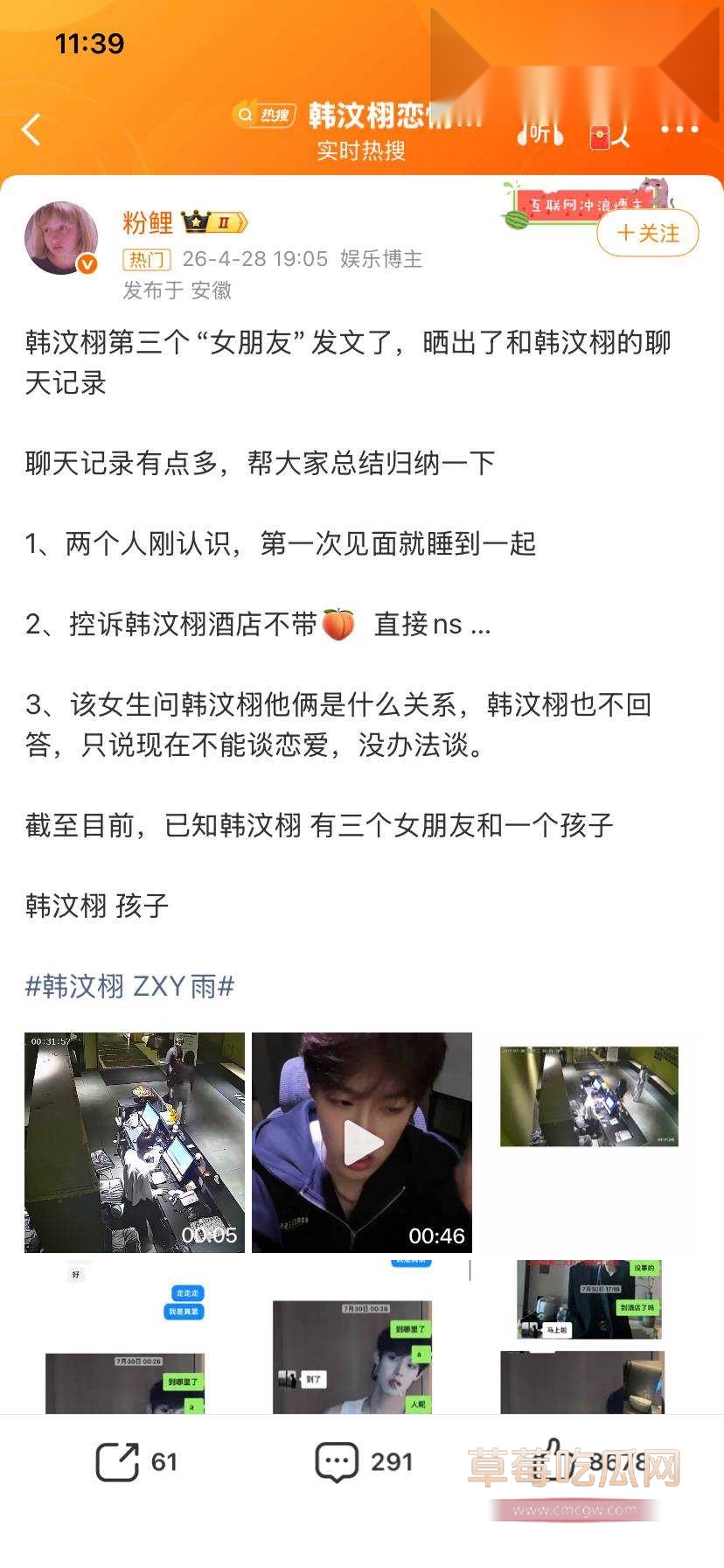Open the chat screenshot with 到酒店了吗 bubble

point(589,1337)
